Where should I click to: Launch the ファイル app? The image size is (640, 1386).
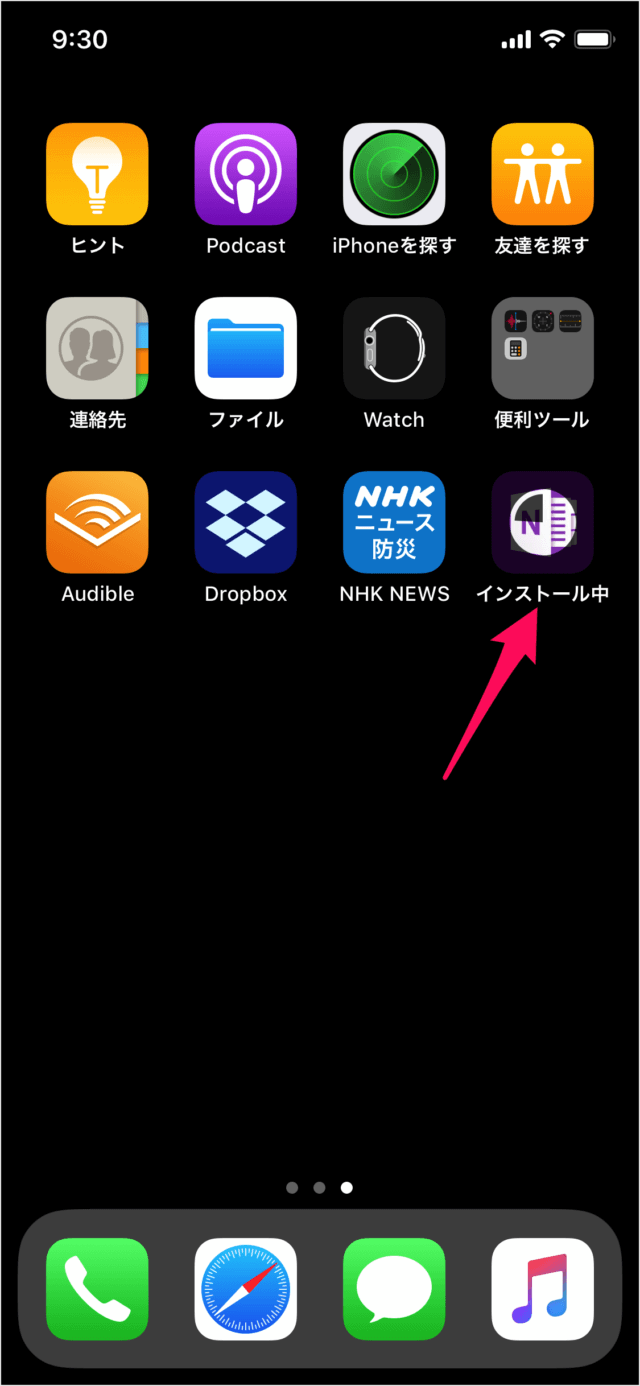(245, 348)
